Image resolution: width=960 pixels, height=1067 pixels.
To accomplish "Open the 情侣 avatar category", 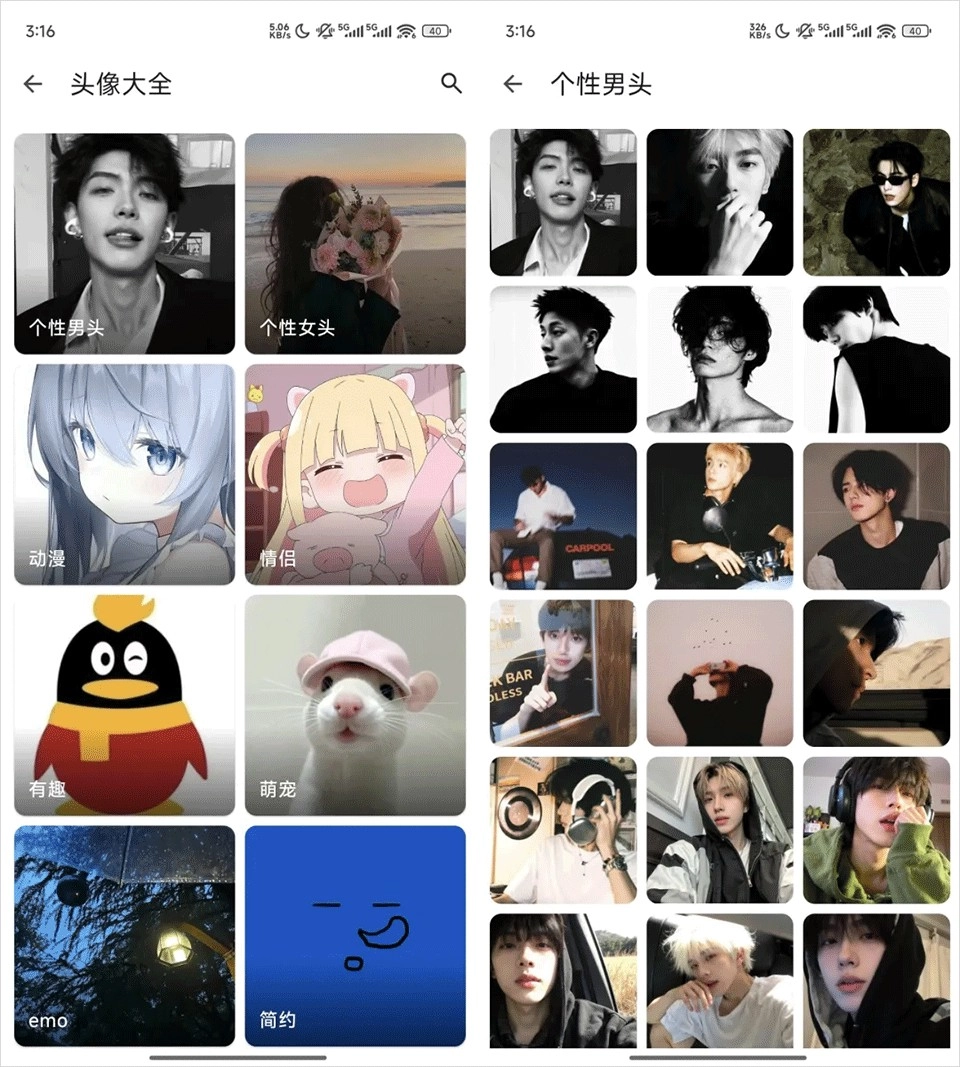I will pyautogui.click(x=355, y=474).
